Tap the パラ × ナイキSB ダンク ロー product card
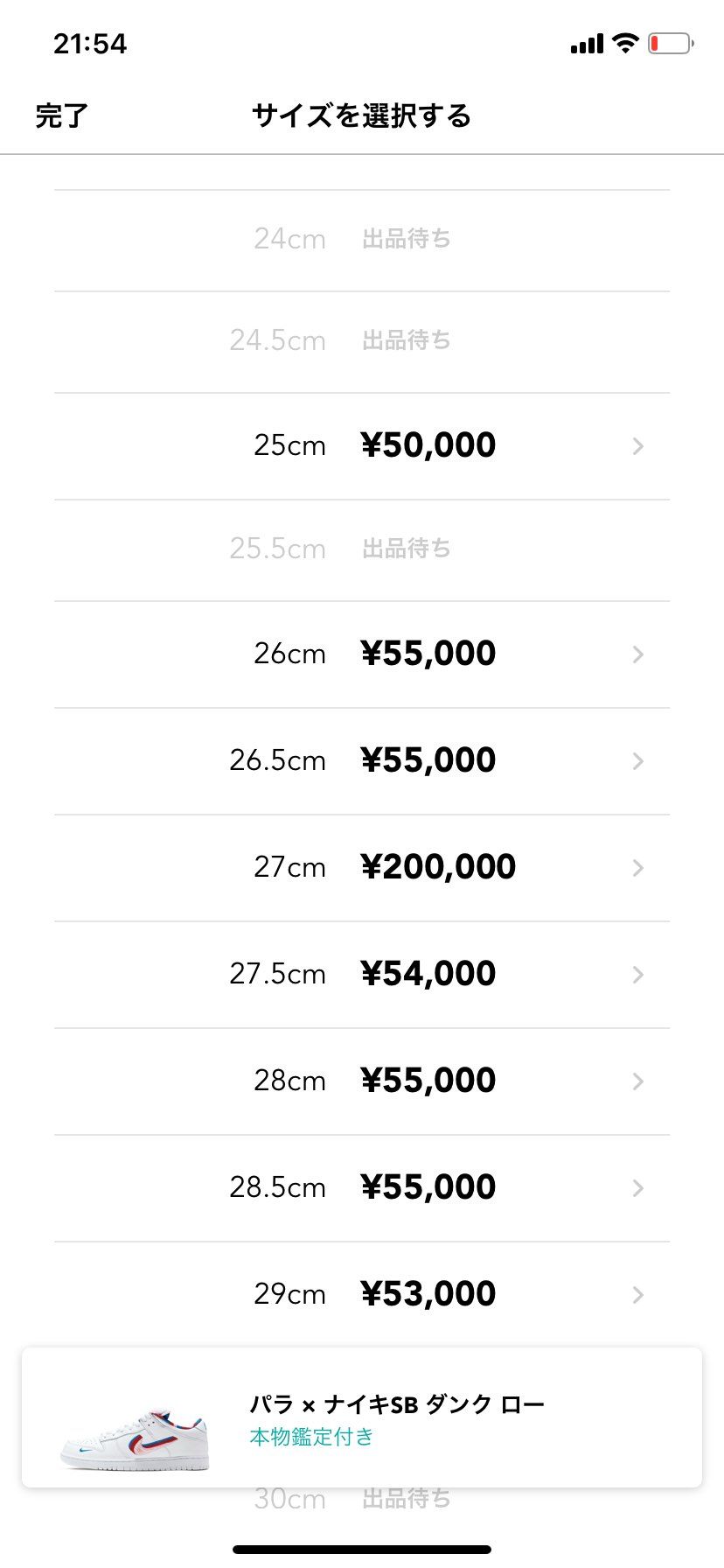Screen dimensions: 724x1568 (396, 1403)
